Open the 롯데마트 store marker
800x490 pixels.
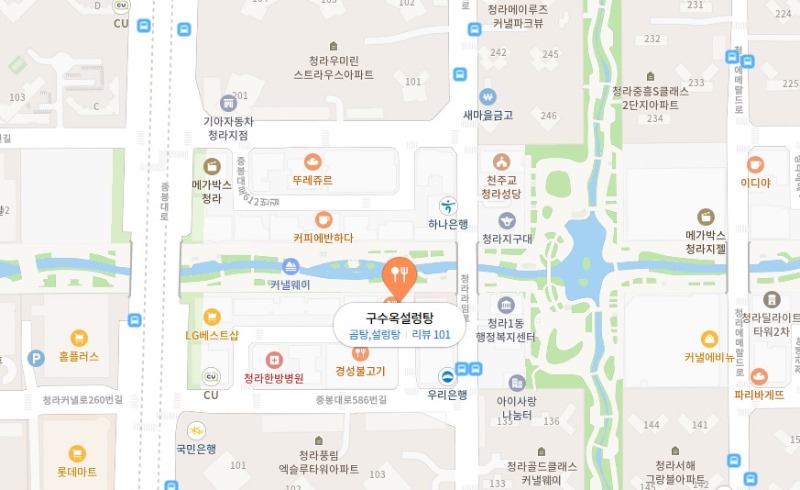pyautogui.click(x=77, y=453)
